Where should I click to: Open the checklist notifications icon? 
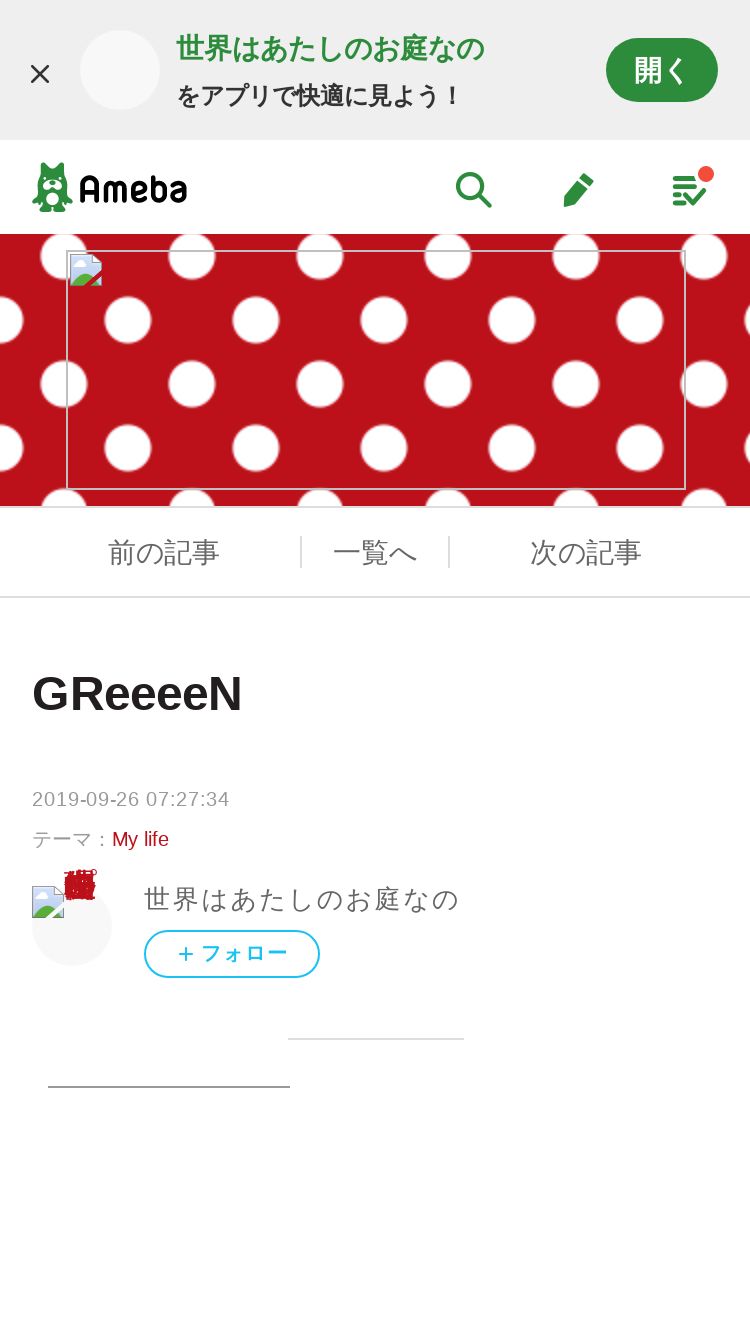point(691,187)
